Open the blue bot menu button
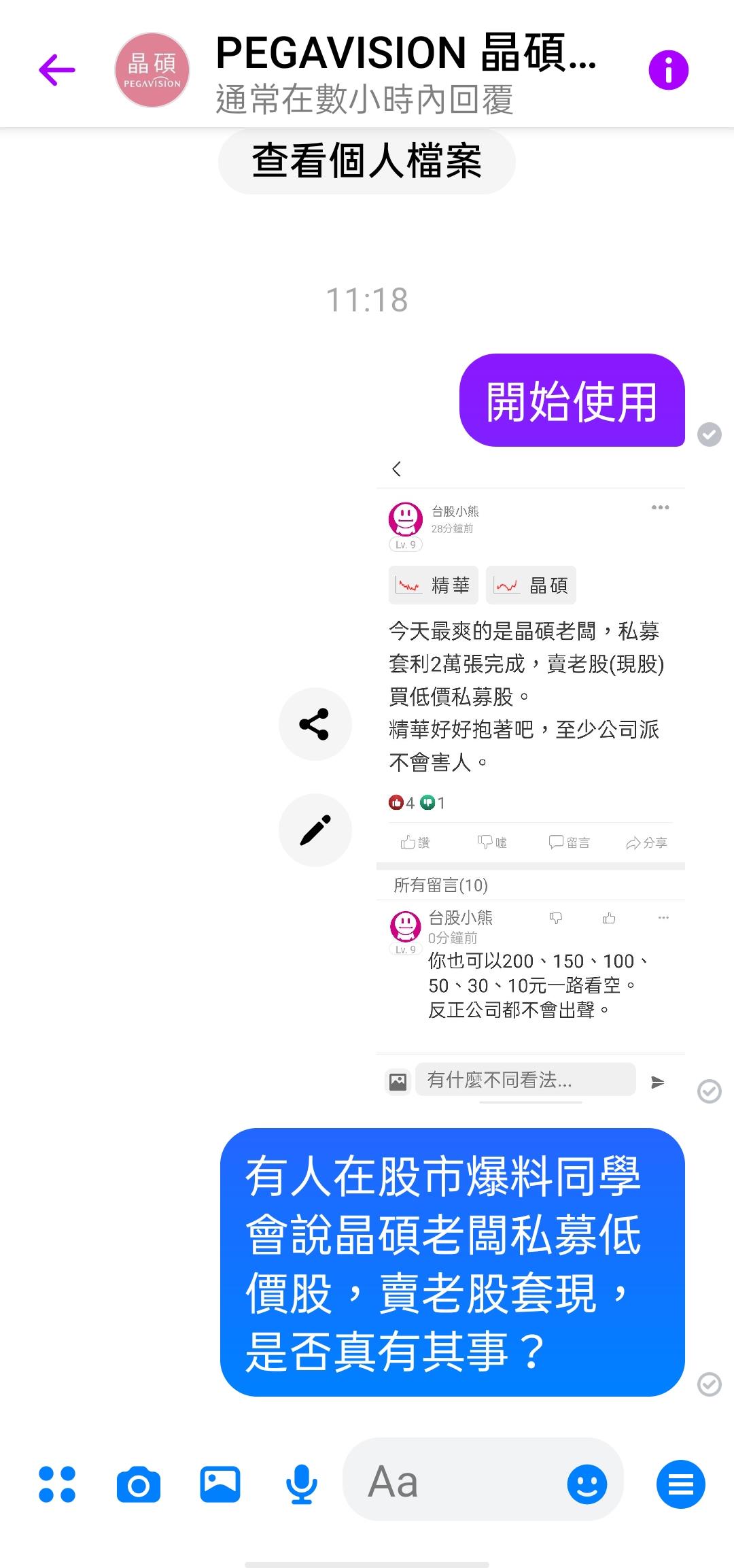This screenshot has height=1568, width=734. point(680,1484)
